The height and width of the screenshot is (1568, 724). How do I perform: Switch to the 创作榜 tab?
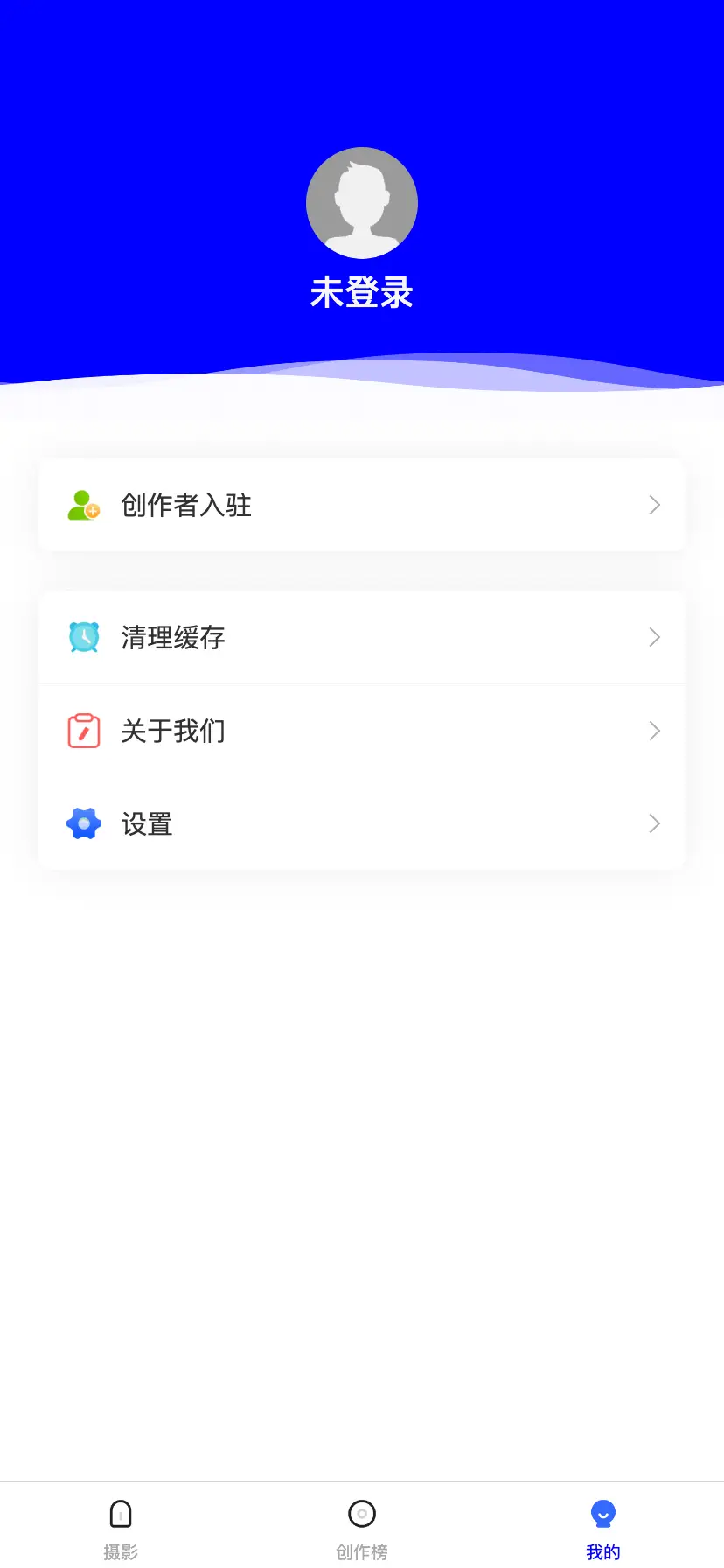362,1526
